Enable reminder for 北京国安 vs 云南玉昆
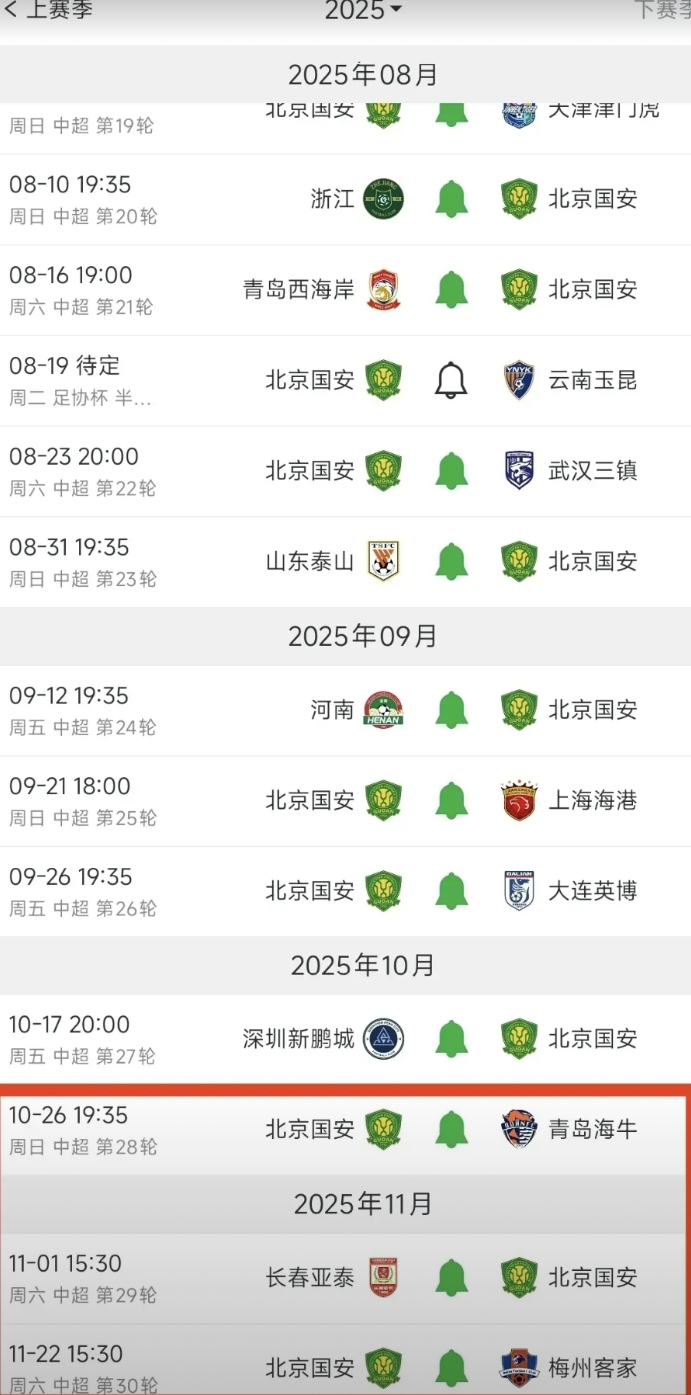The image size is (691, 1395). pyautogui.click(x=452, y=380)
